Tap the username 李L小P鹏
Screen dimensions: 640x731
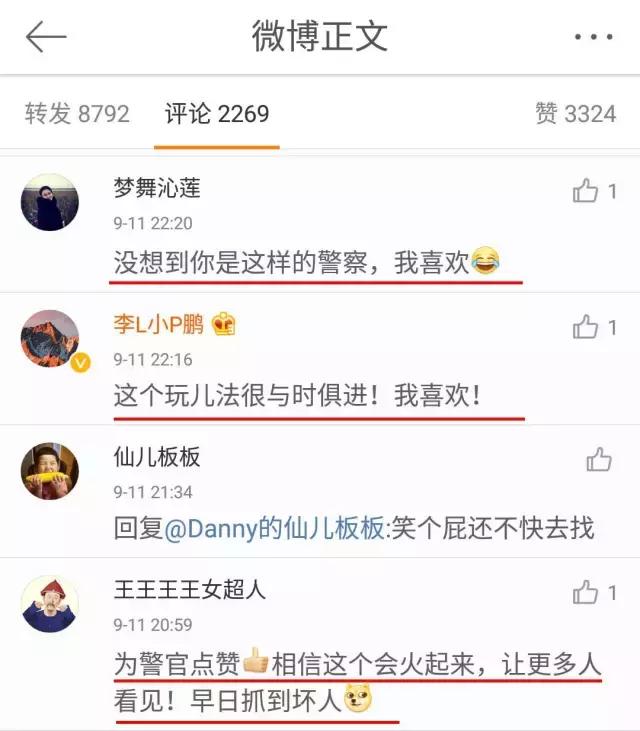[158, 325]
